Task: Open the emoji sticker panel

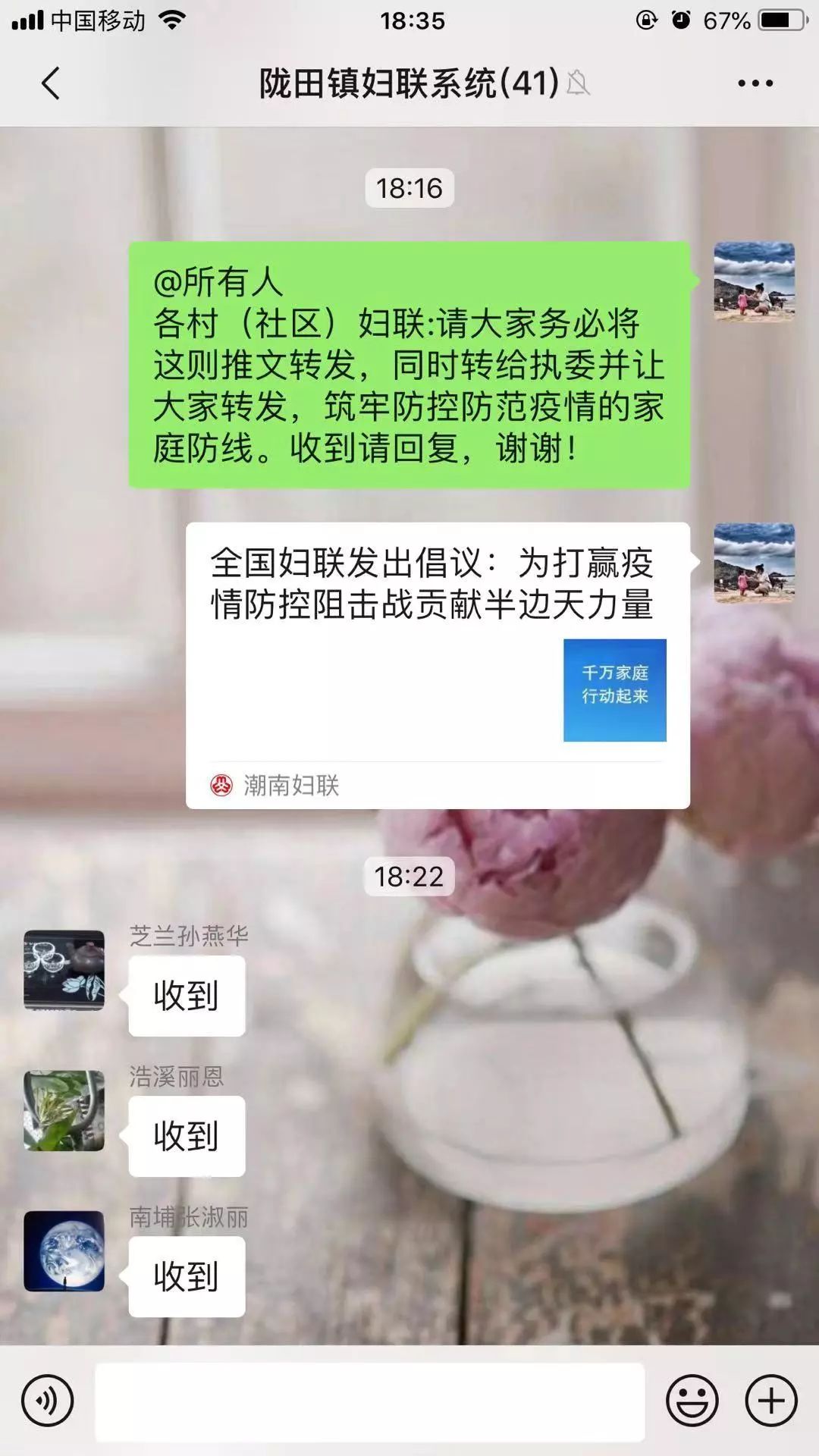Action: [x=692, y=1401]
